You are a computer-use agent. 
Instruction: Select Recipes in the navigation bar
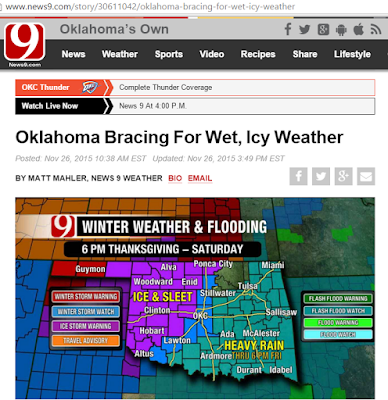click(x=258, y=54)
